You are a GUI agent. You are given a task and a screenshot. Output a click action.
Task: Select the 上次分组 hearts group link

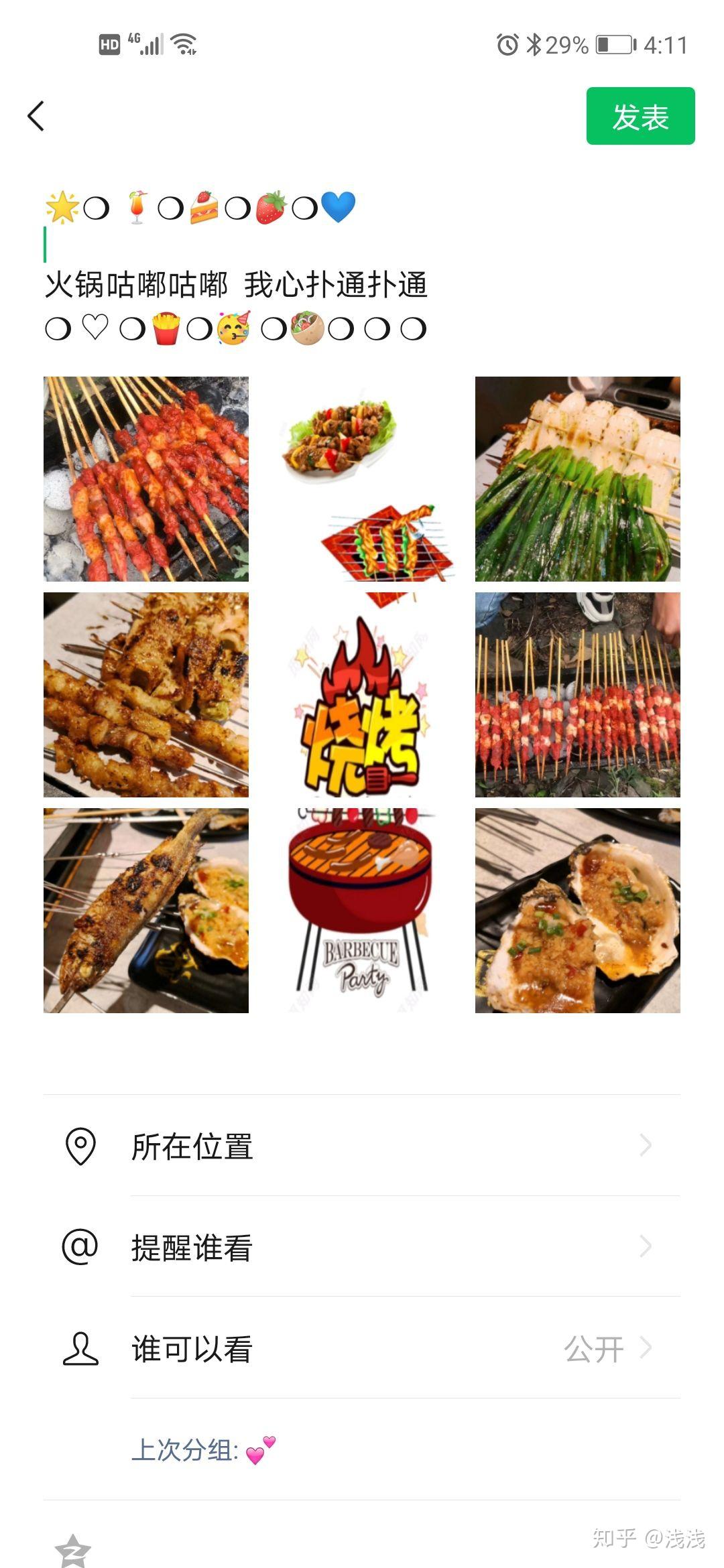204,1450
